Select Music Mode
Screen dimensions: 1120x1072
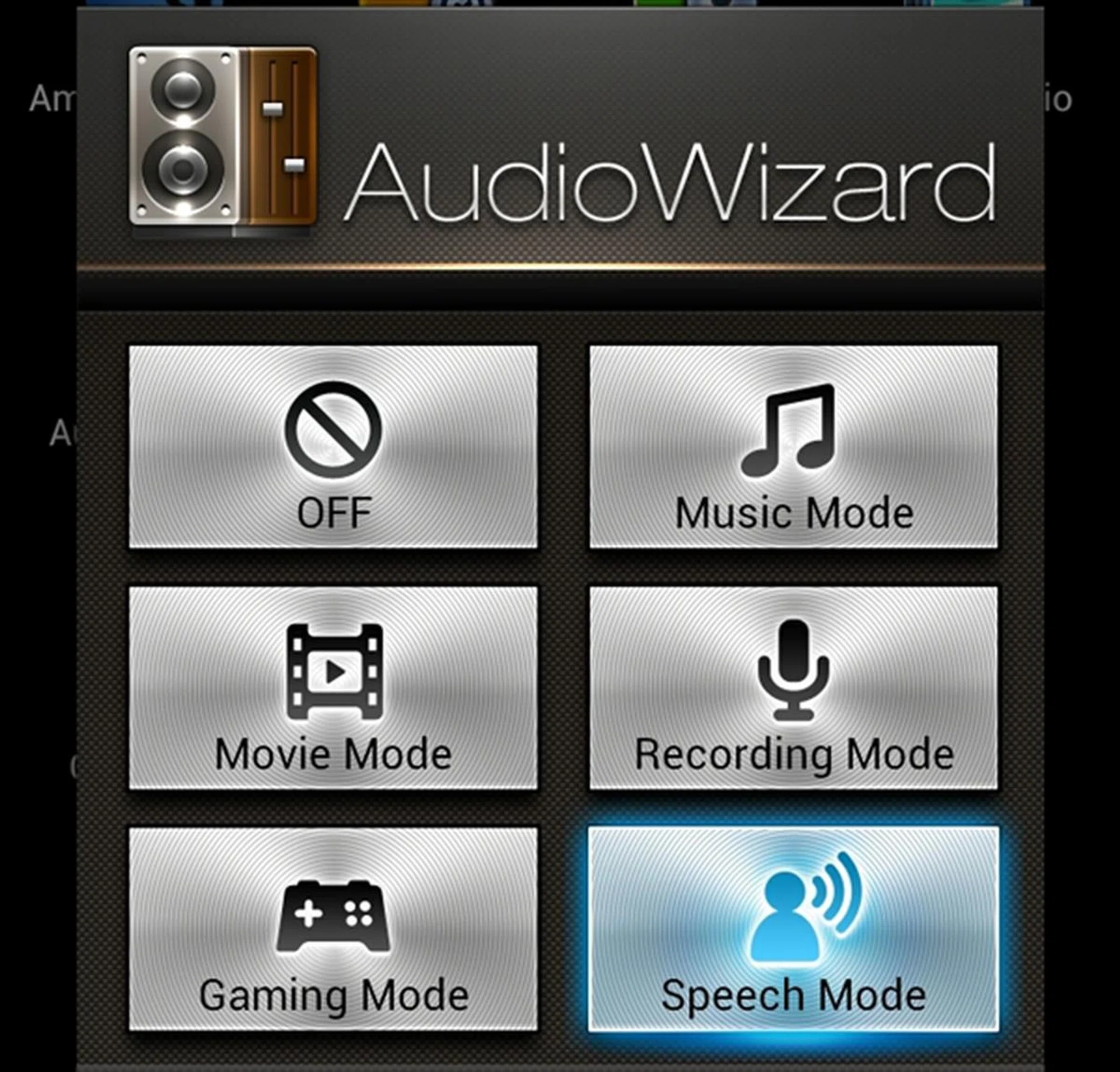[793, 447]
